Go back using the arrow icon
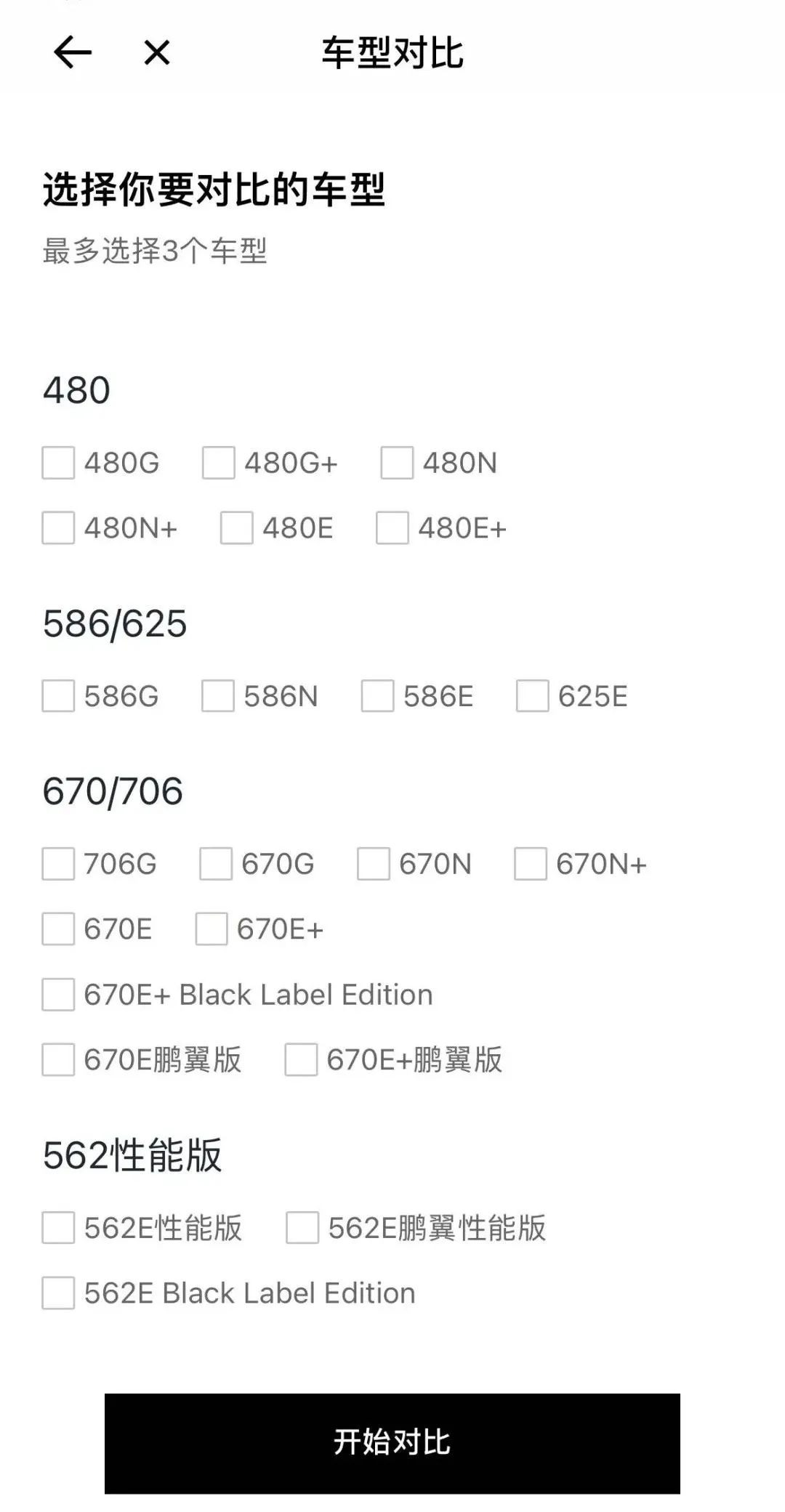The width and height of the screenshot is (785, 1512). click(x=73, y=52)
